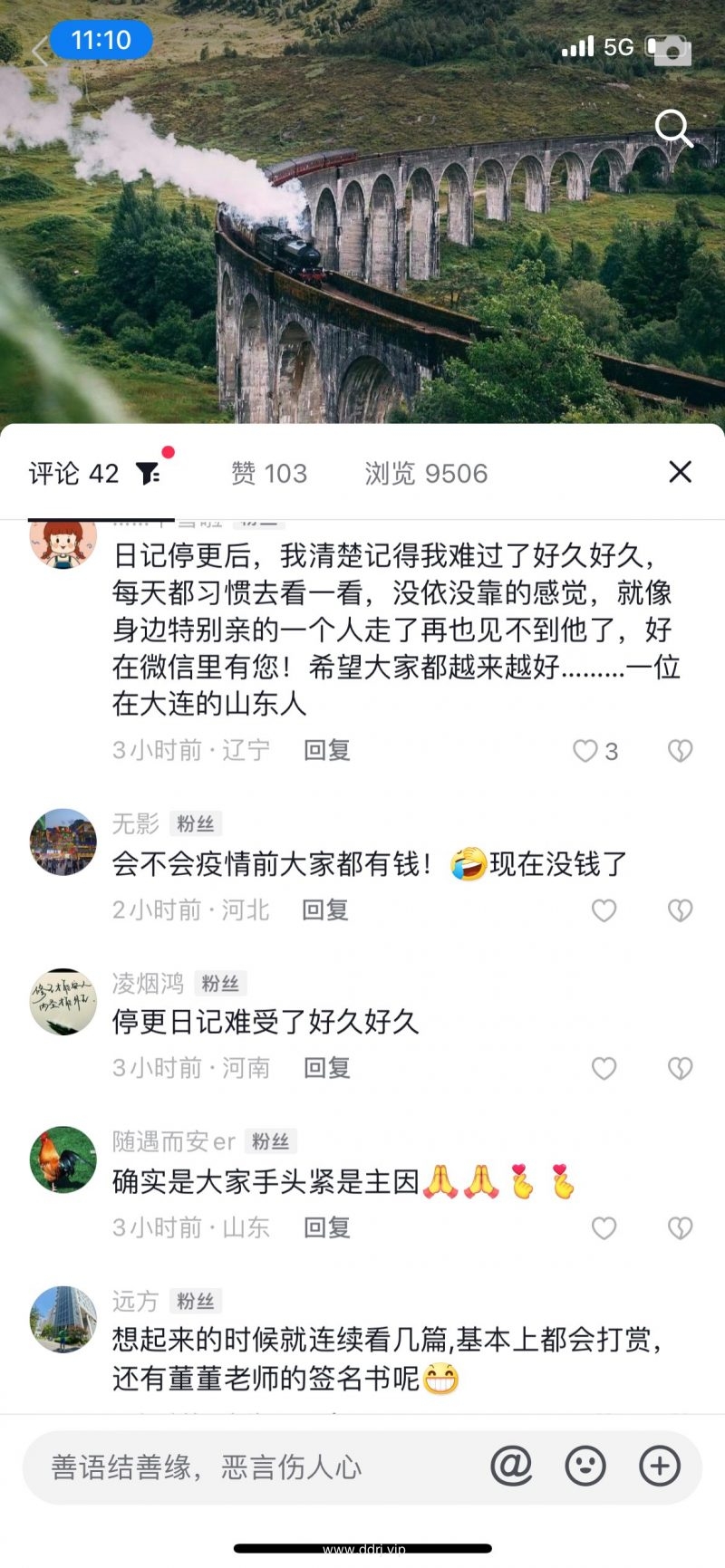Screen dimensions: 725x1568
Task: Close the comments panel
Action: pyautogui.click(x=680, y=472)
